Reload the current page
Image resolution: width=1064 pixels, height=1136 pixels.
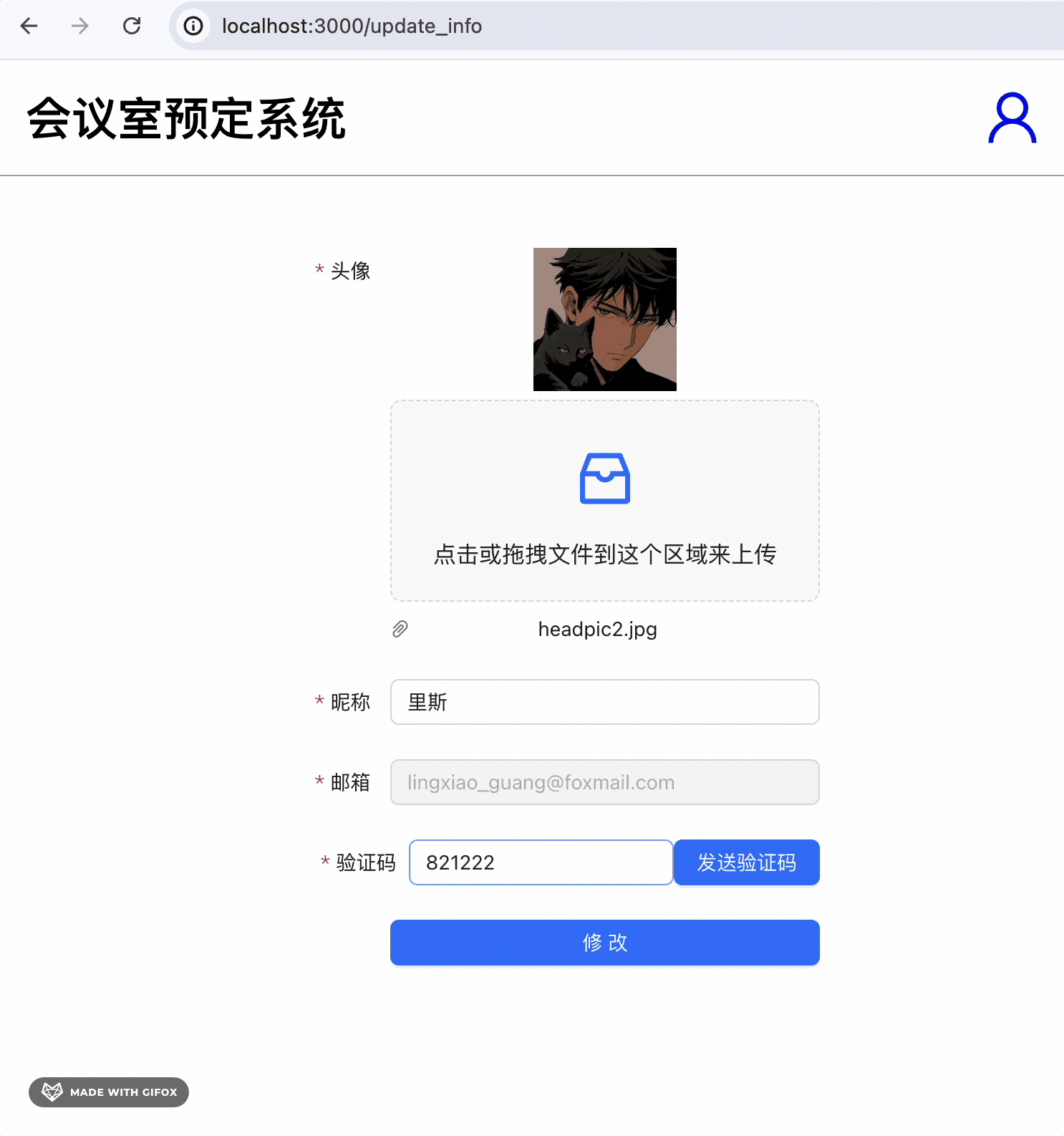coord(132,27)
